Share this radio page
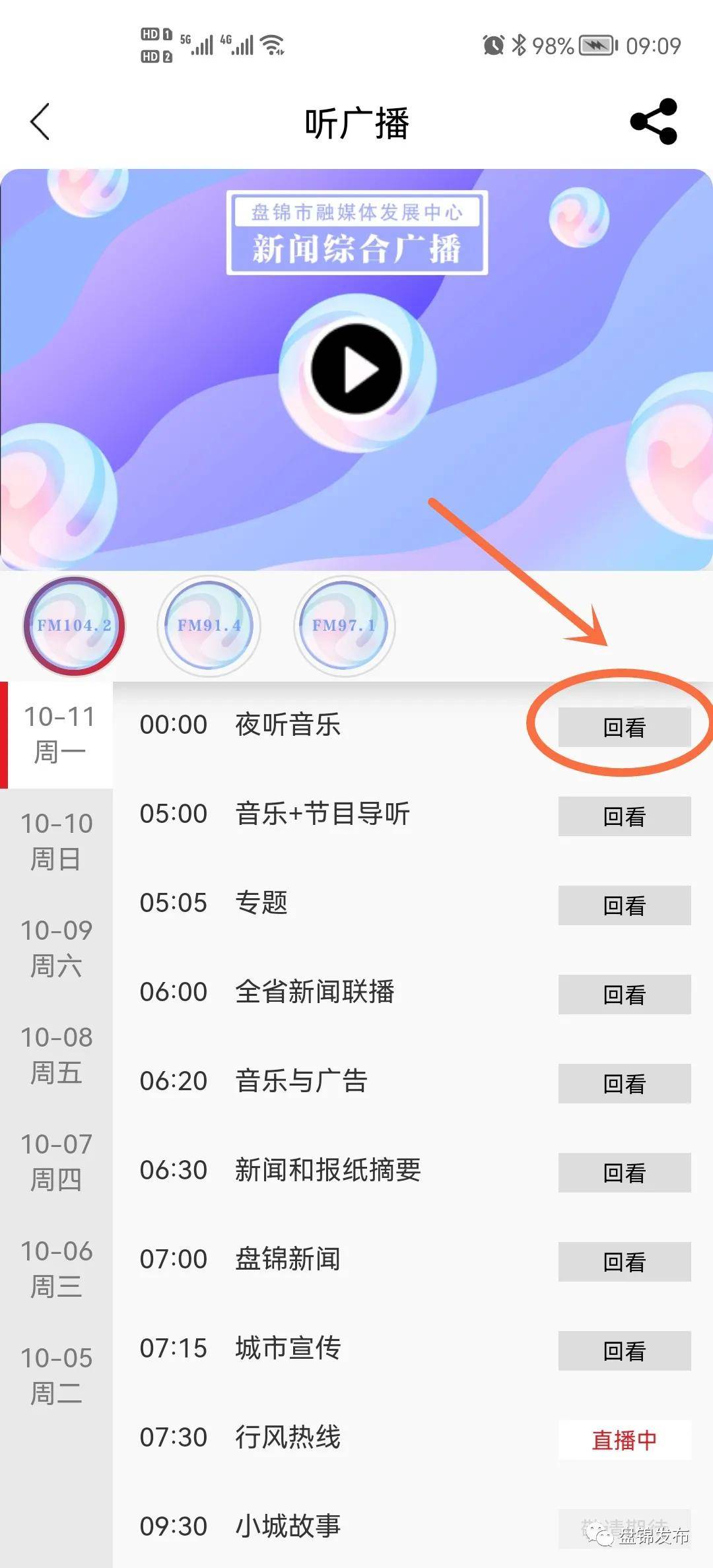Image resolution: width=713 pixels, height=1568 pixels. (653, 122)
